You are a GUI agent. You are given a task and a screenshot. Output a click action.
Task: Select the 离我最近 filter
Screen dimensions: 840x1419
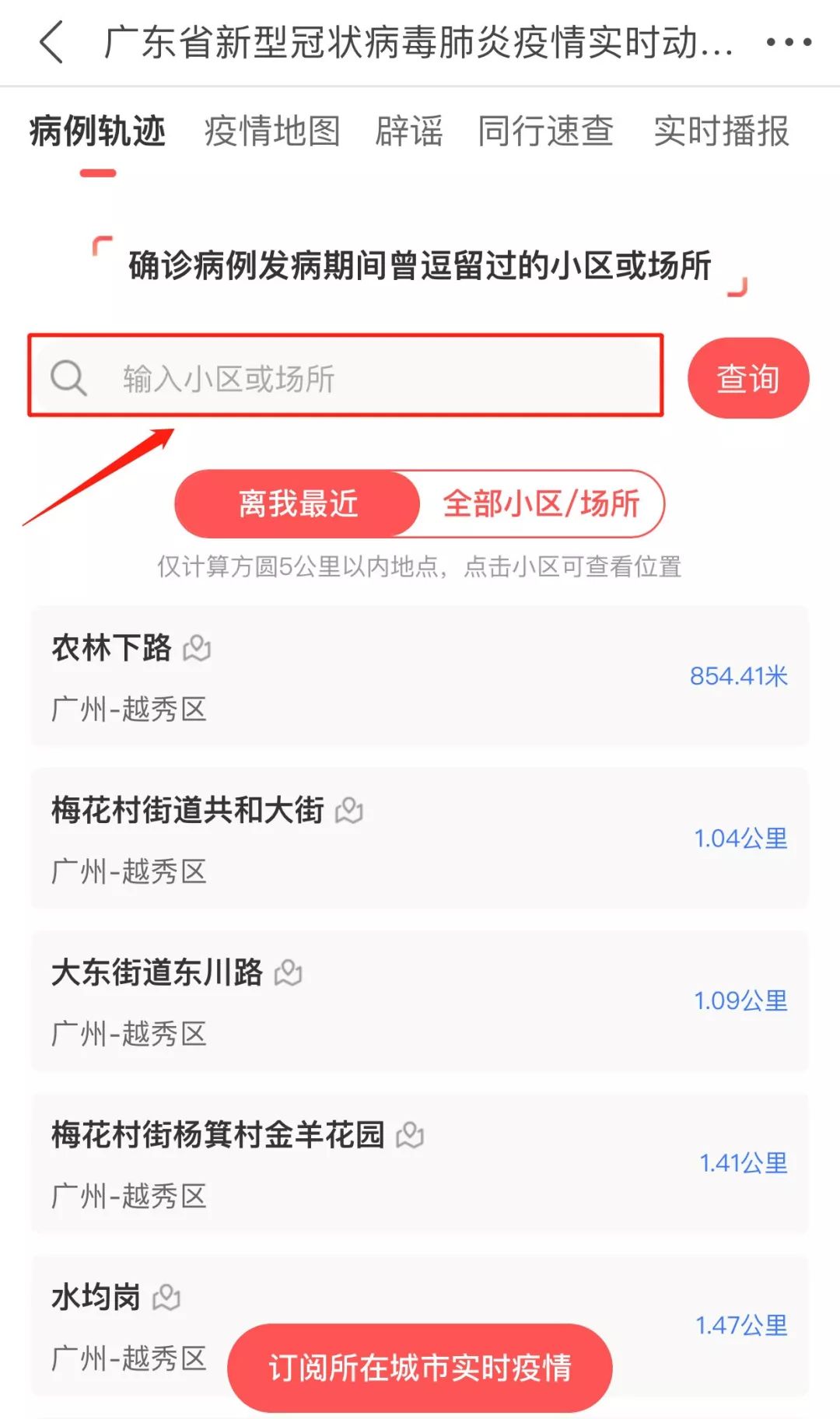[x=298, y=504]
